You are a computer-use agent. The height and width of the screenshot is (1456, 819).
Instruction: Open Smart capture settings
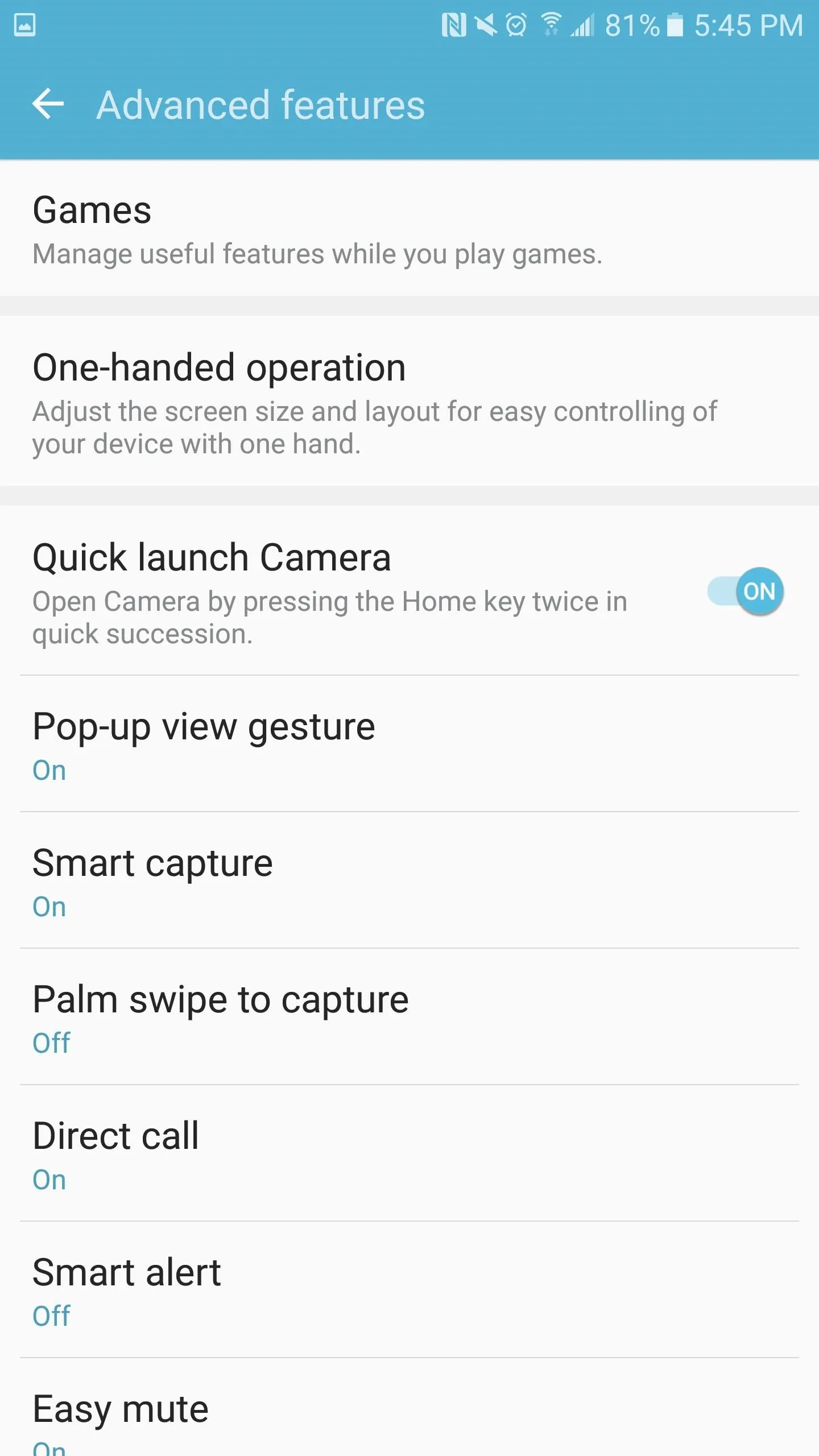409,880
